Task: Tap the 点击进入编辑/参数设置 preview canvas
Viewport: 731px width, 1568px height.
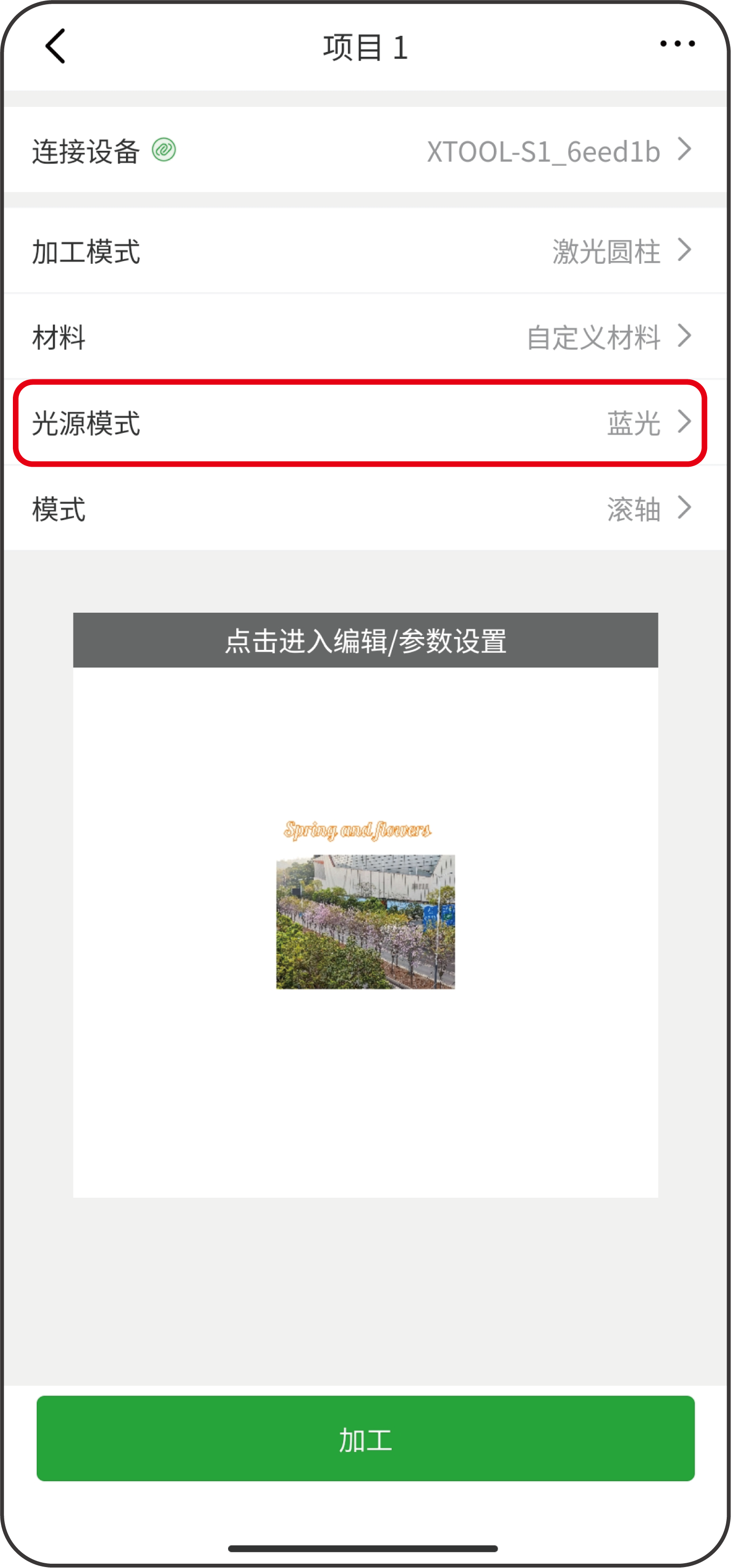Action: [x=365, y=905]
